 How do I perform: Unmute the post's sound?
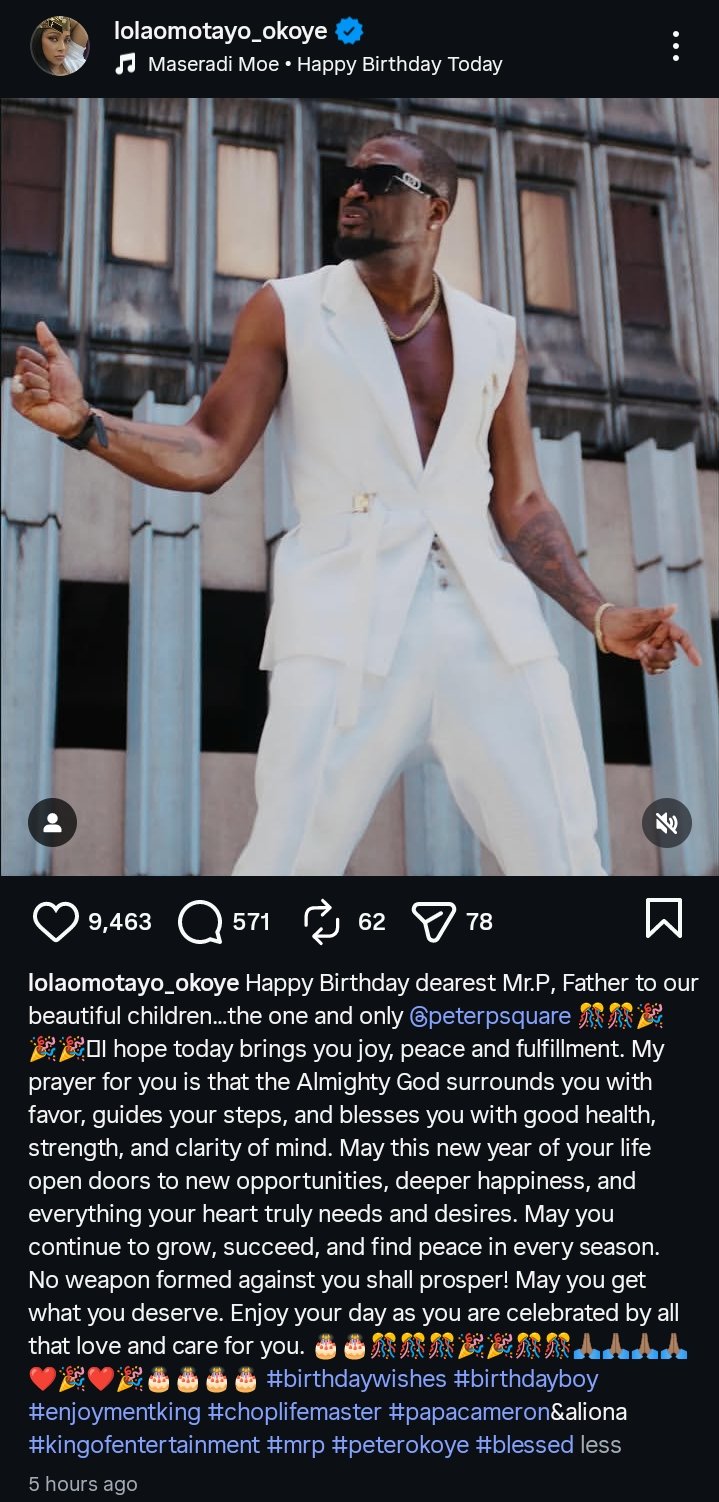click(x=667, y=823)
